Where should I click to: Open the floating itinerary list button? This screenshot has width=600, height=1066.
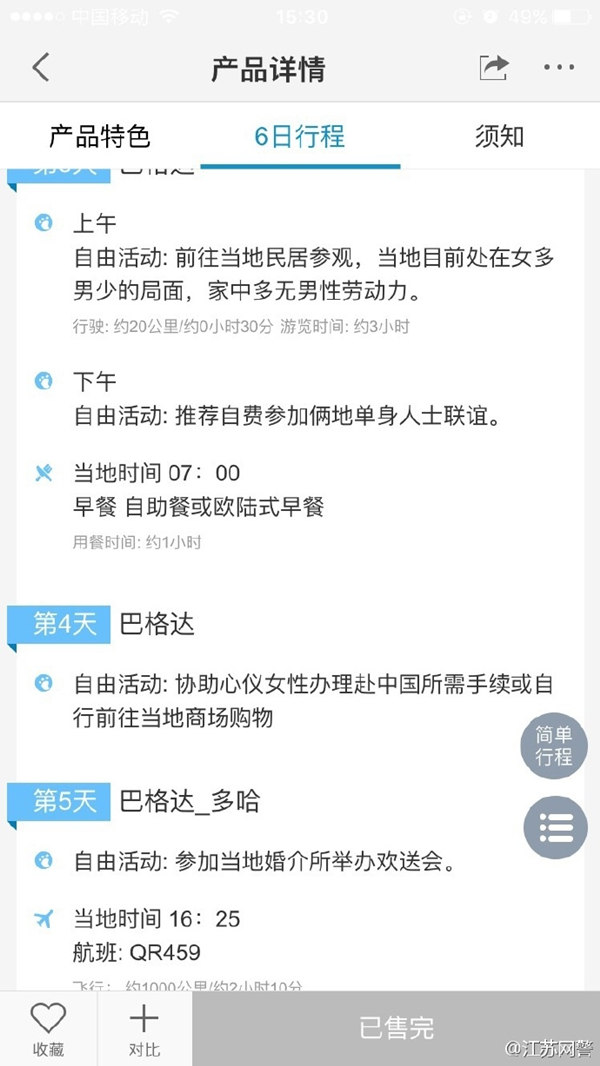point(555,827)
